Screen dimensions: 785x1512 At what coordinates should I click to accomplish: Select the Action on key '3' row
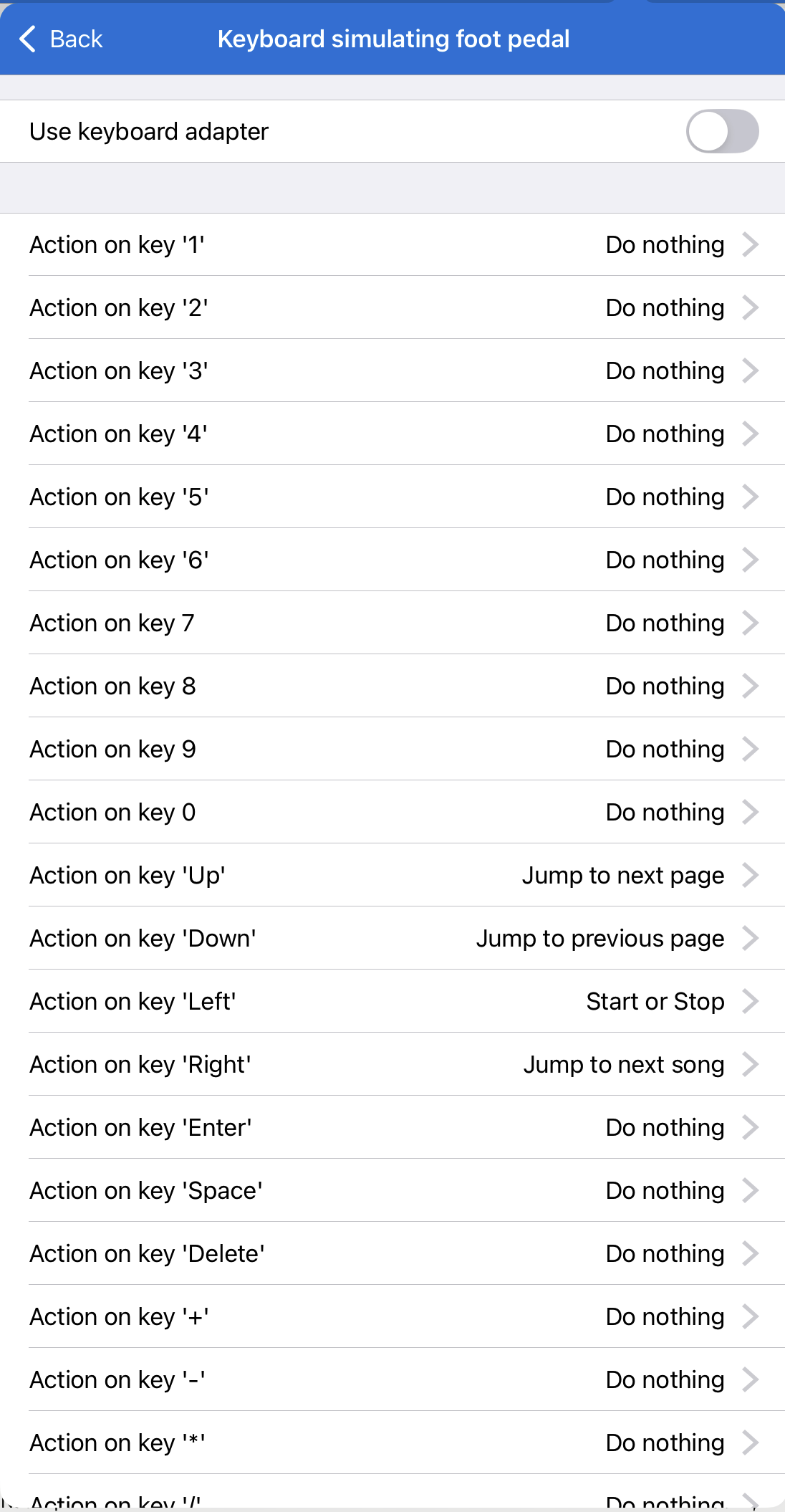[393, 371]
